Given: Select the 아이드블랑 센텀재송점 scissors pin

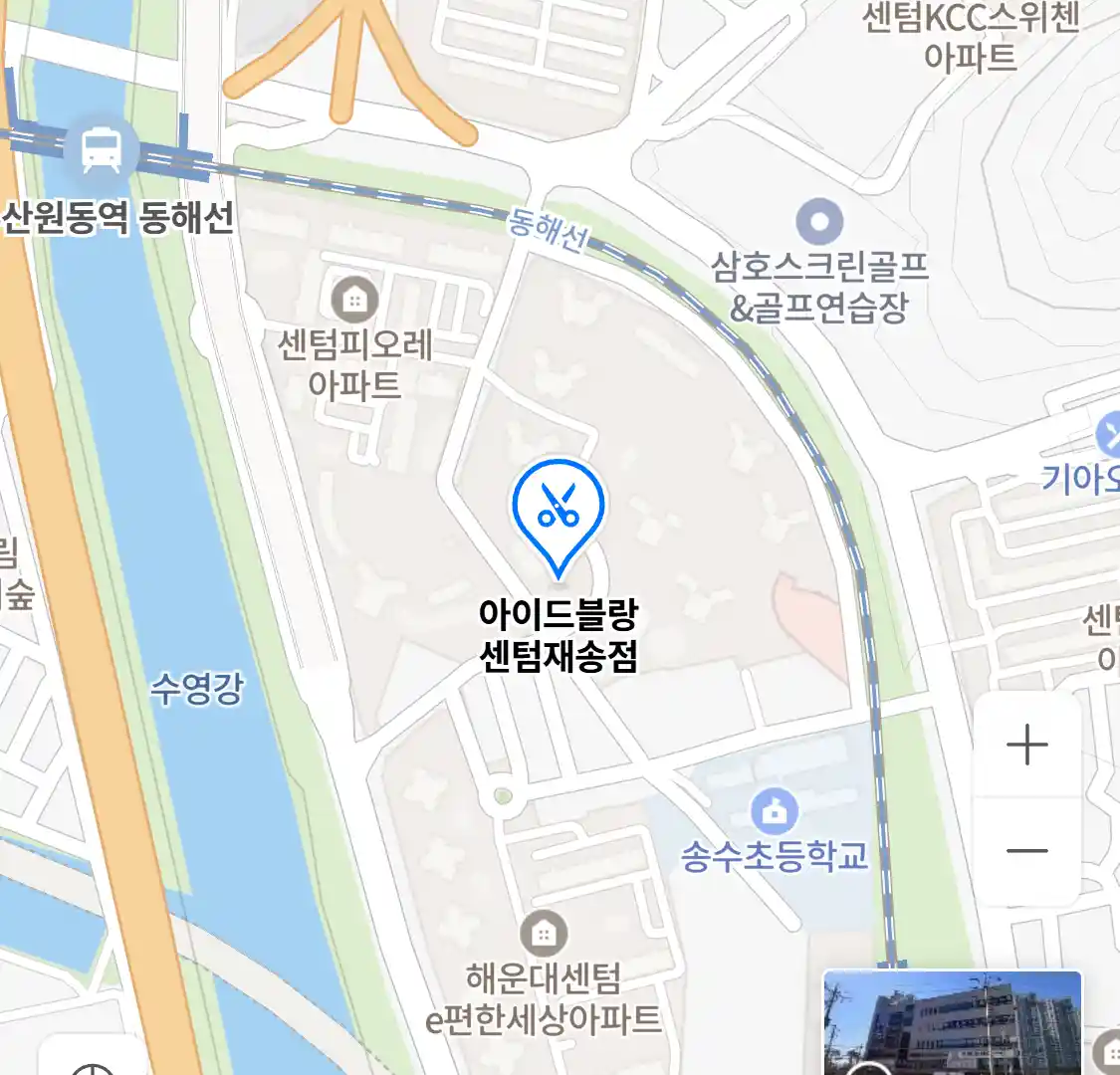Looking at the screenshot, I should click(559, 509).
